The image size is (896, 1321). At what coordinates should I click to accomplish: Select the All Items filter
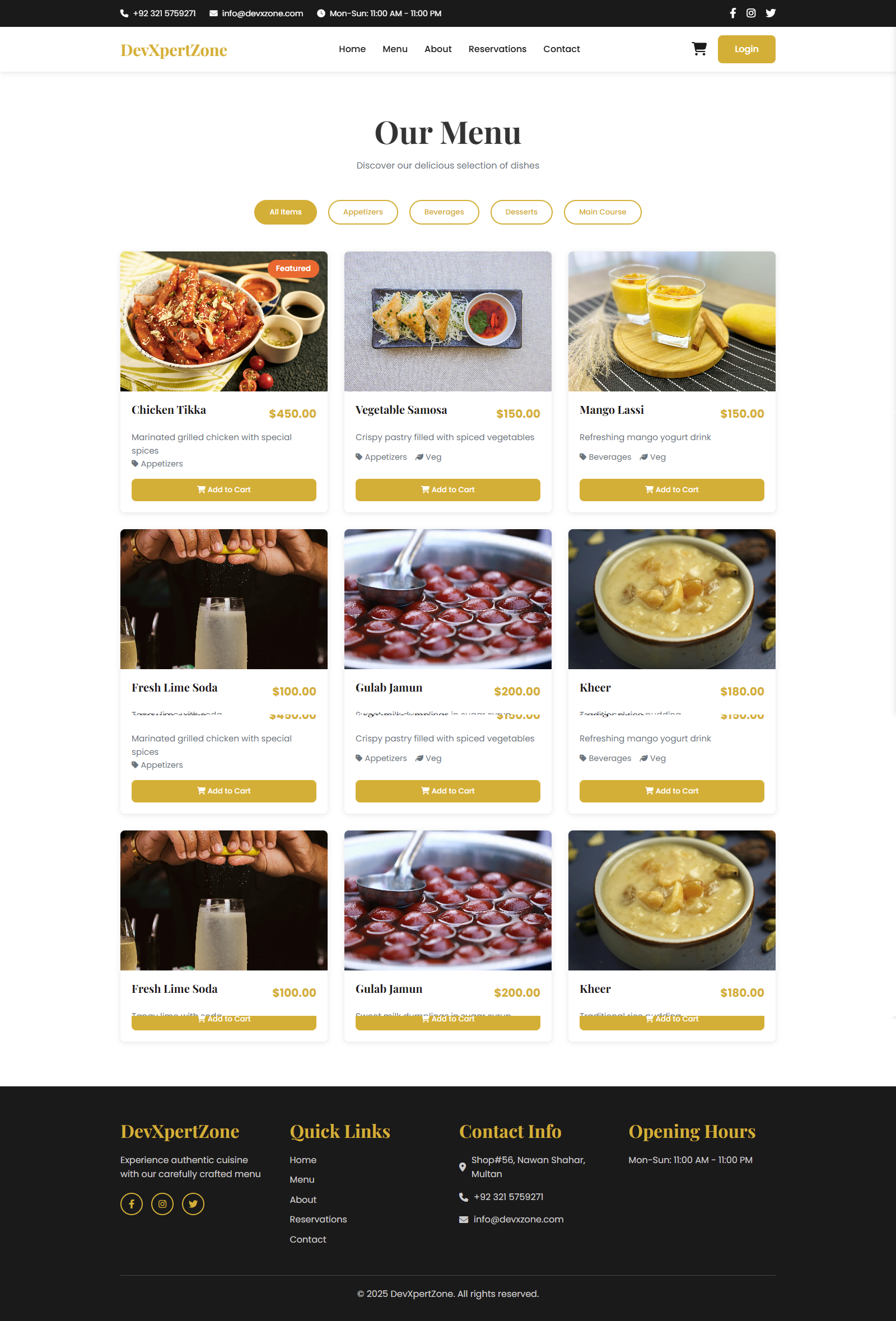[286, 212]
